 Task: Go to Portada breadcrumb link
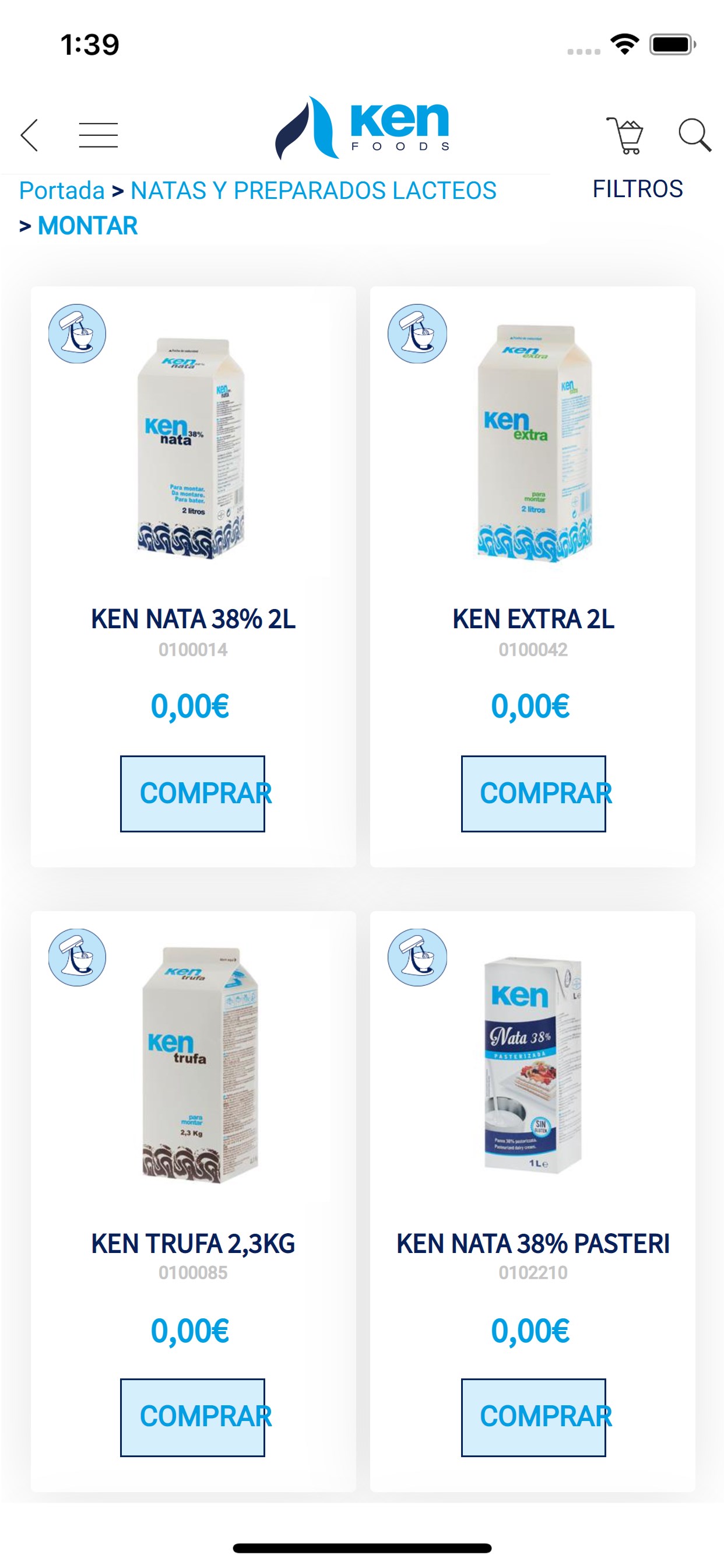click(62, 191)
